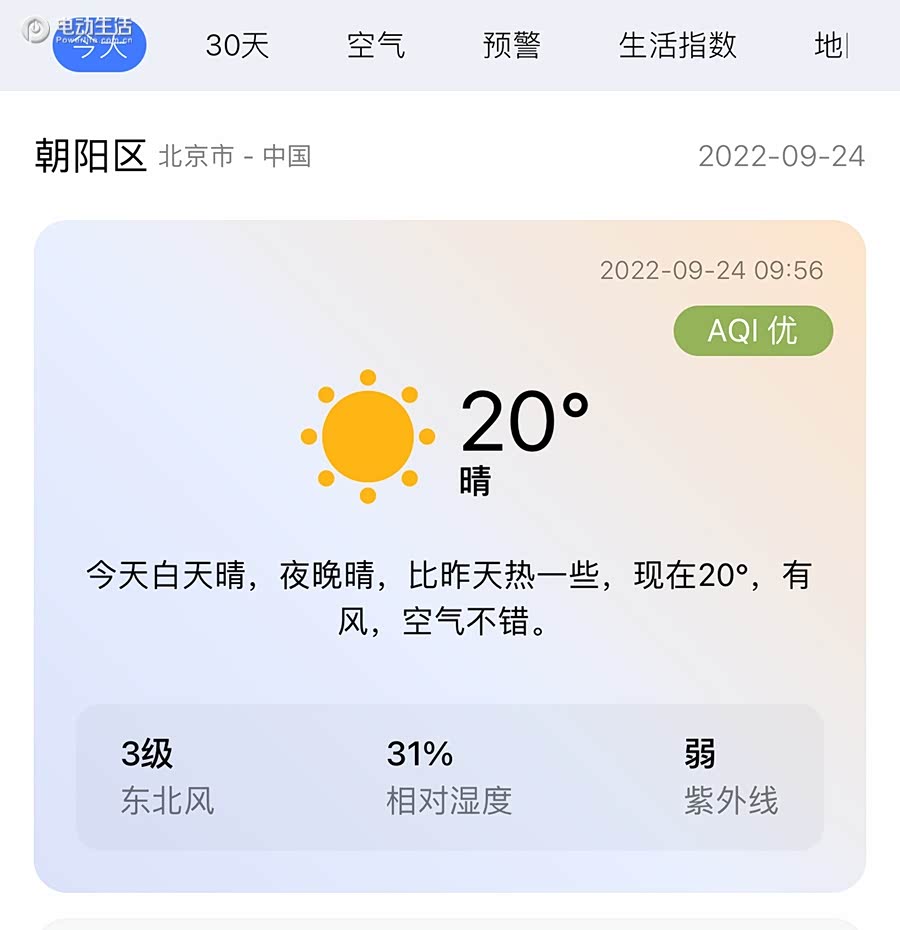Screen dimensions: 900x930
Task: Switch to the 今天 tab
Action: [x=99, y=46]
